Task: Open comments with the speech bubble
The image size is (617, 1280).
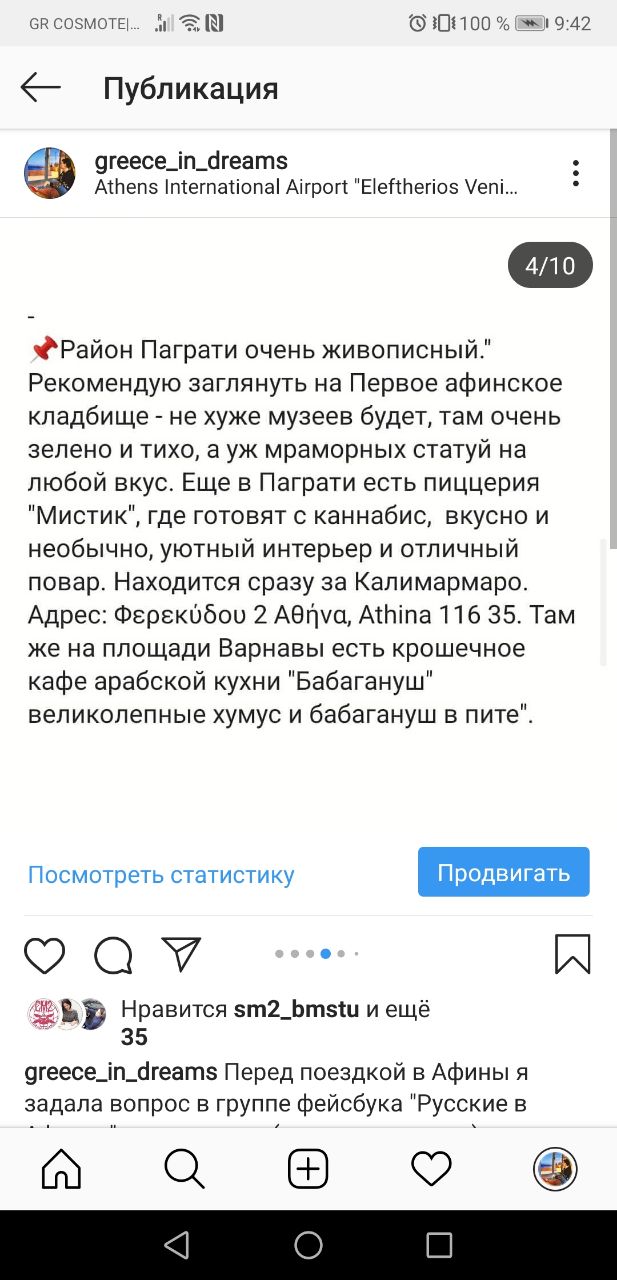Action: tap(113, 955)
